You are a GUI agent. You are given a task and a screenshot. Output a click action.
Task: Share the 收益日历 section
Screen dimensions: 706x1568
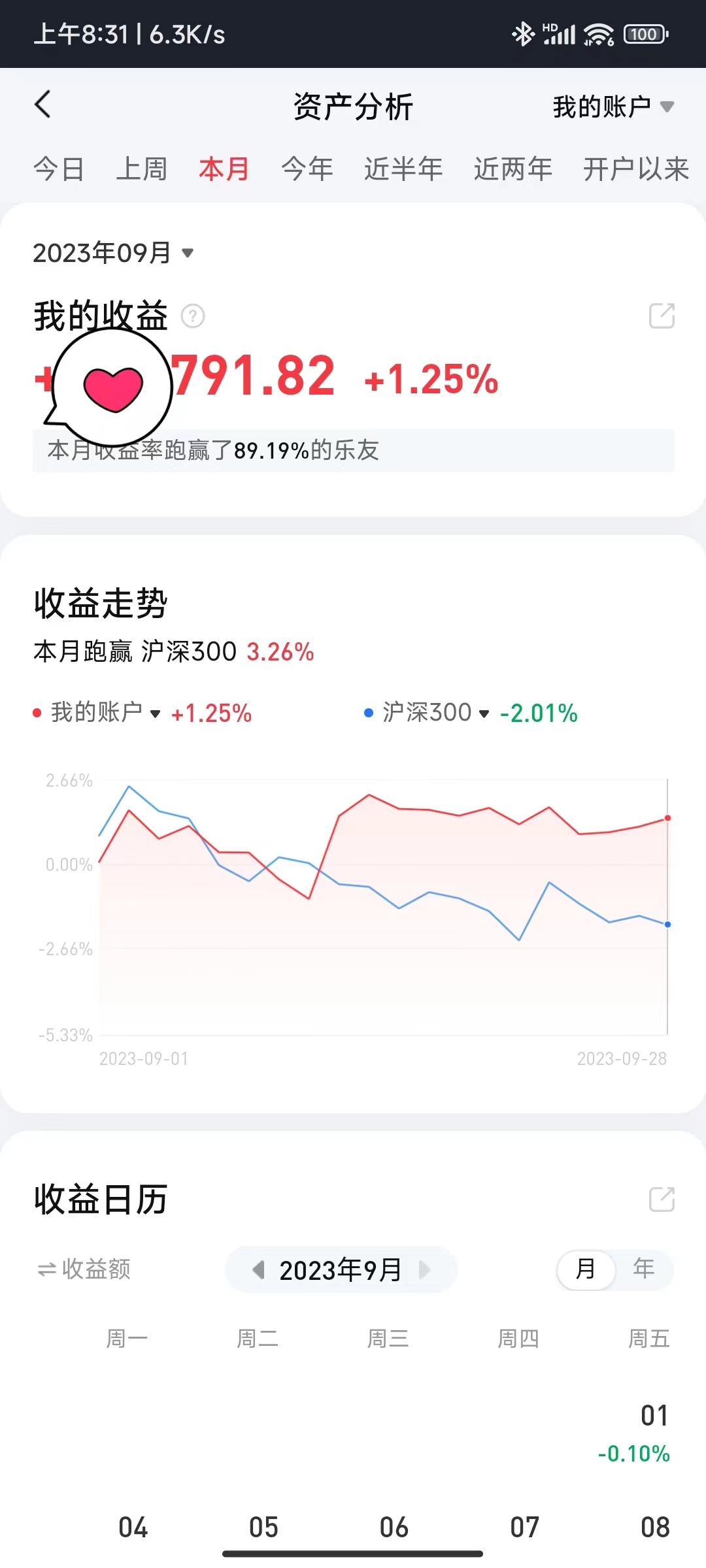point(662,1200)
